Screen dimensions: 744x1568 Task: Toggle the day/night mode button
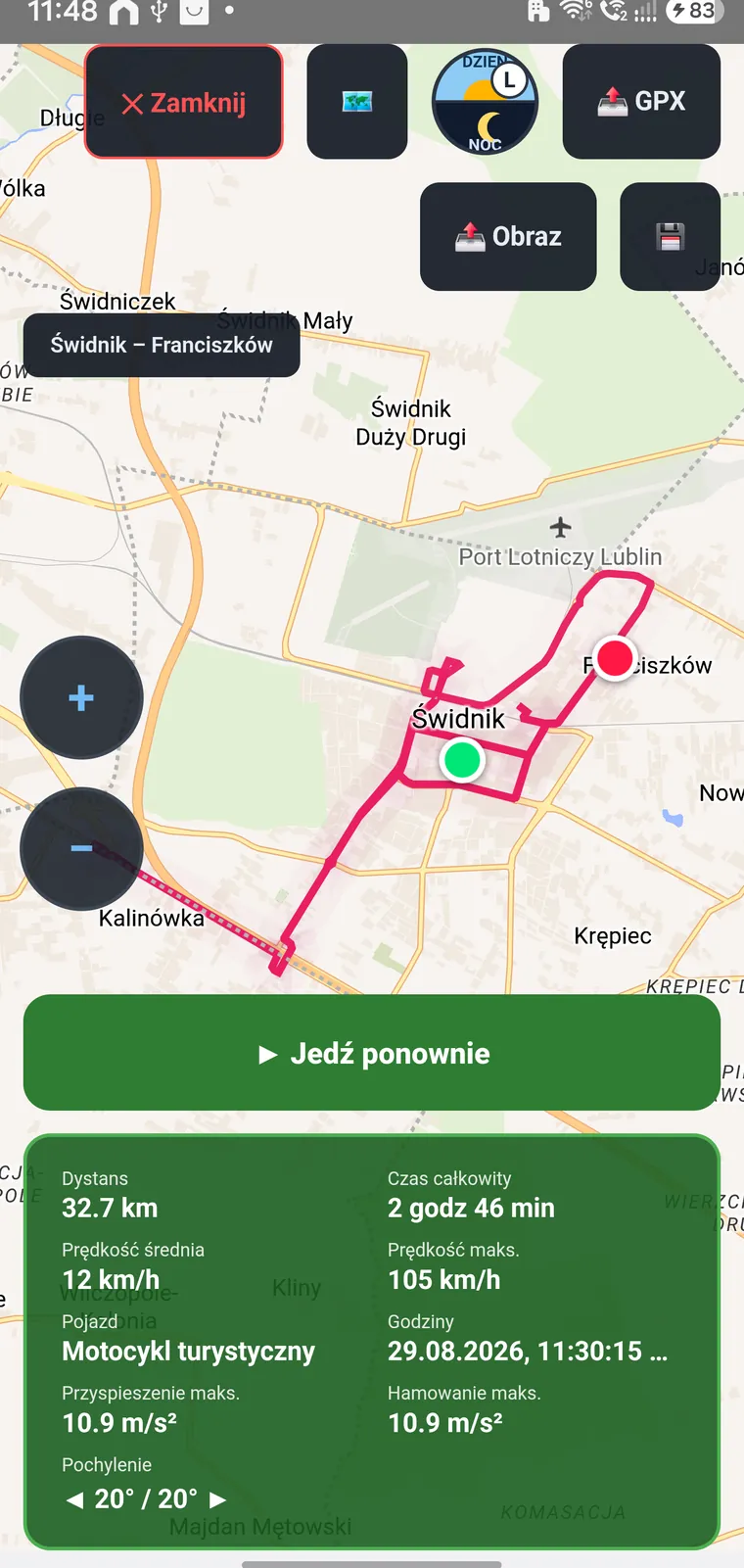(485, 102)
